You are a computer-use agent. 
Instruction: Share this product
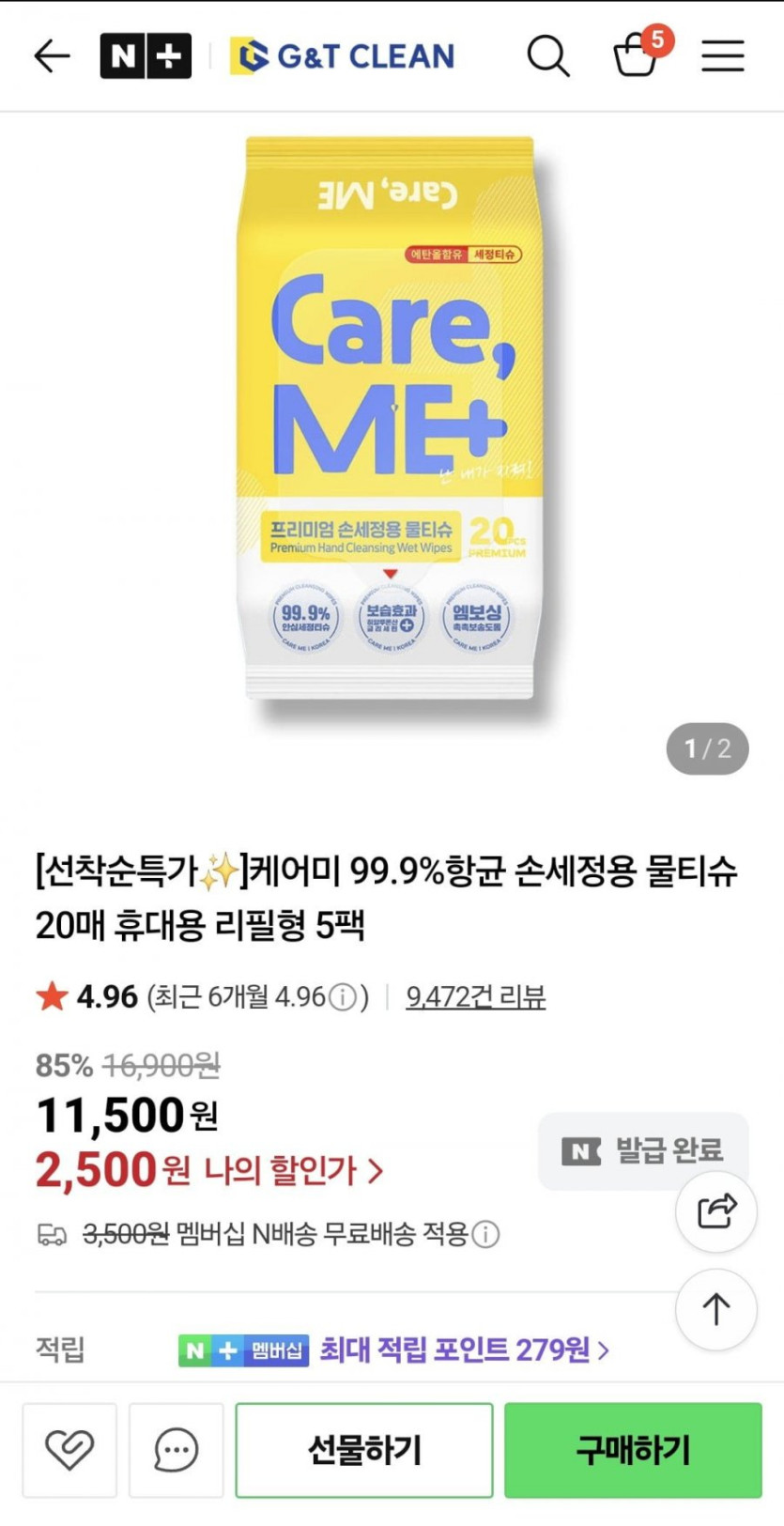(x=716, y=1211)
